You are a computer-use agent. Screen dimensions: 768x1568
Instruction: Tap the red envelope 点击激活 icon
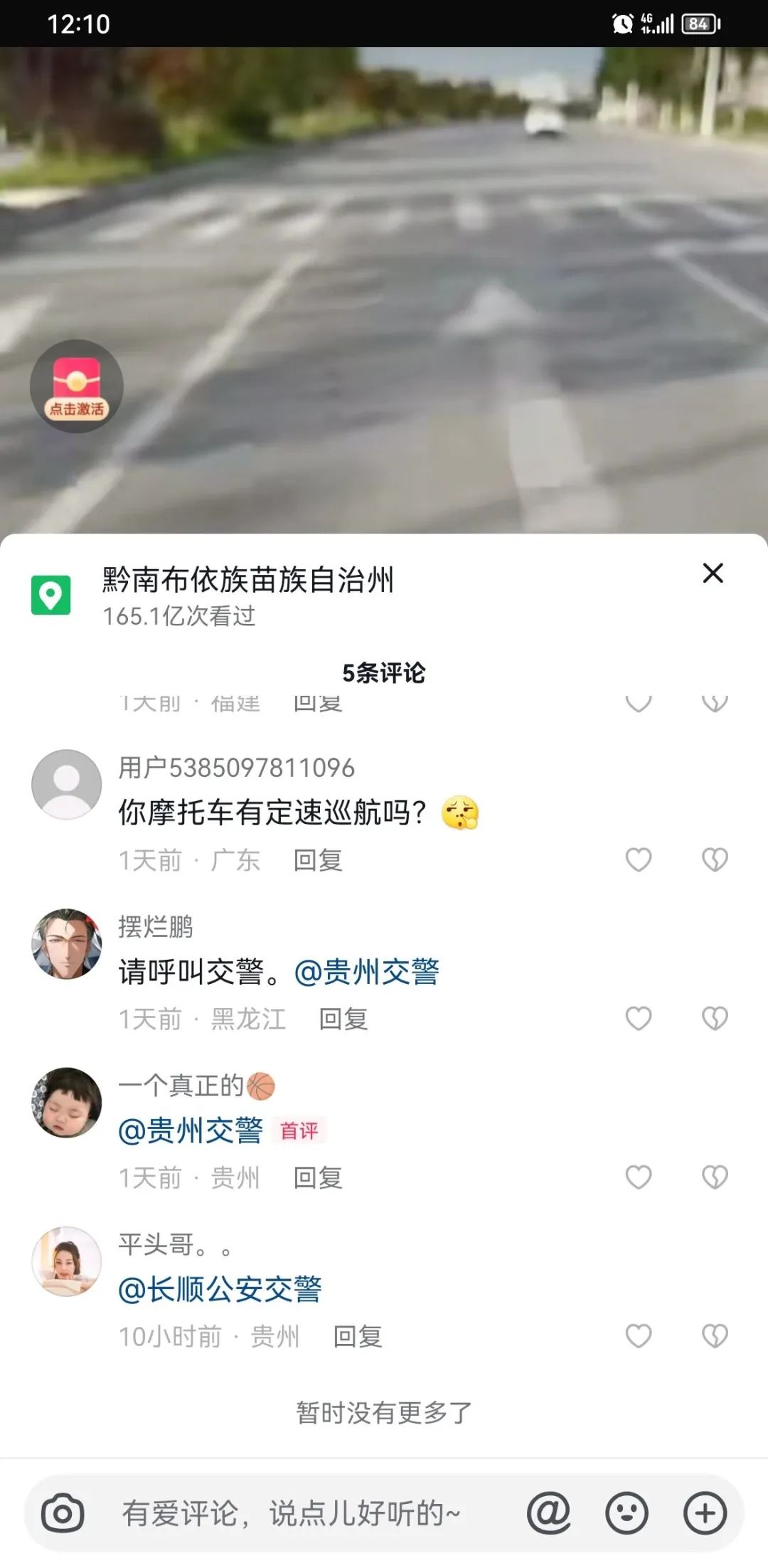(77, 386)
